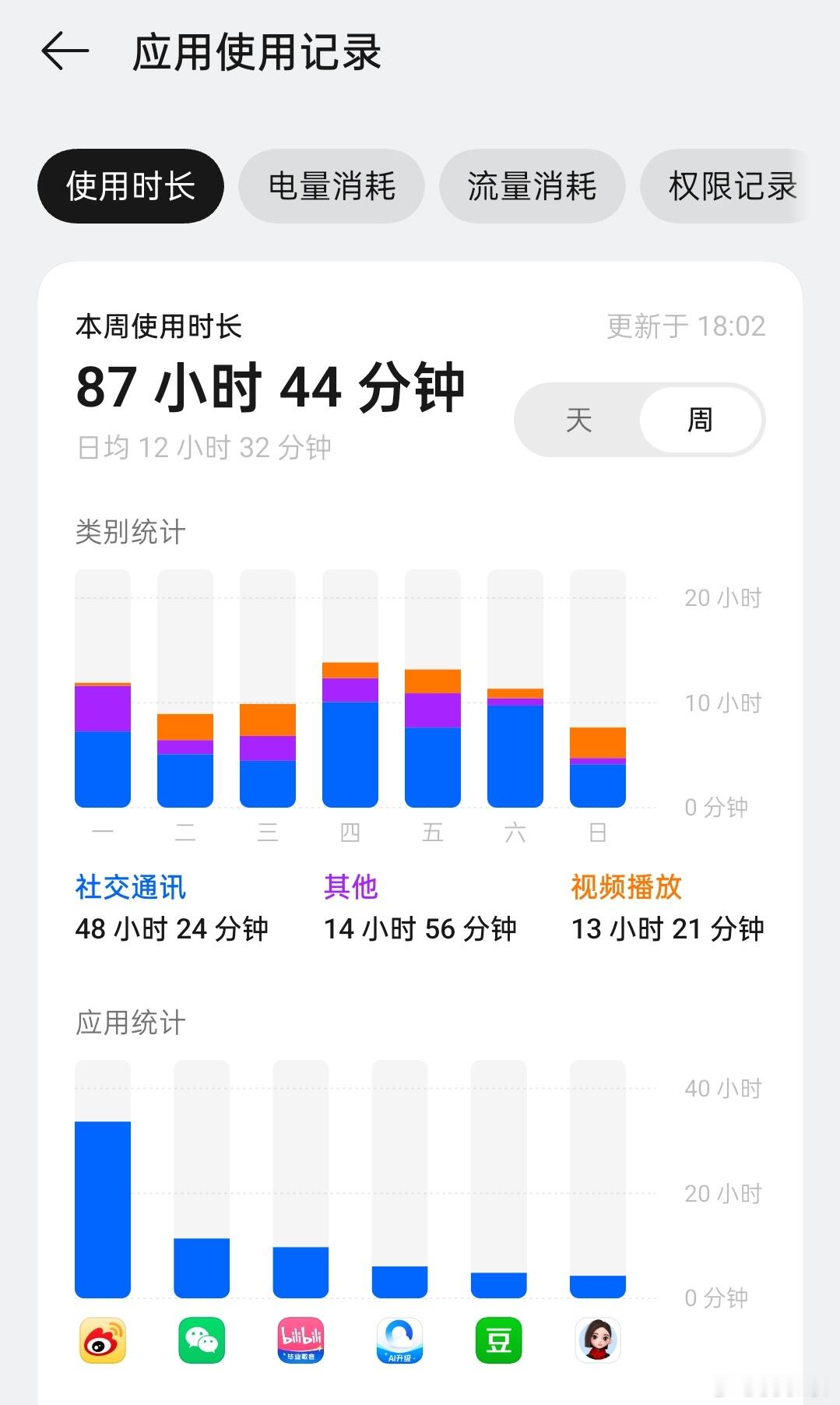Image resolution: width=840 pixels, height=1405 pixels.
Task: Select the 使用时长 tab
Action: coord(130,186)
